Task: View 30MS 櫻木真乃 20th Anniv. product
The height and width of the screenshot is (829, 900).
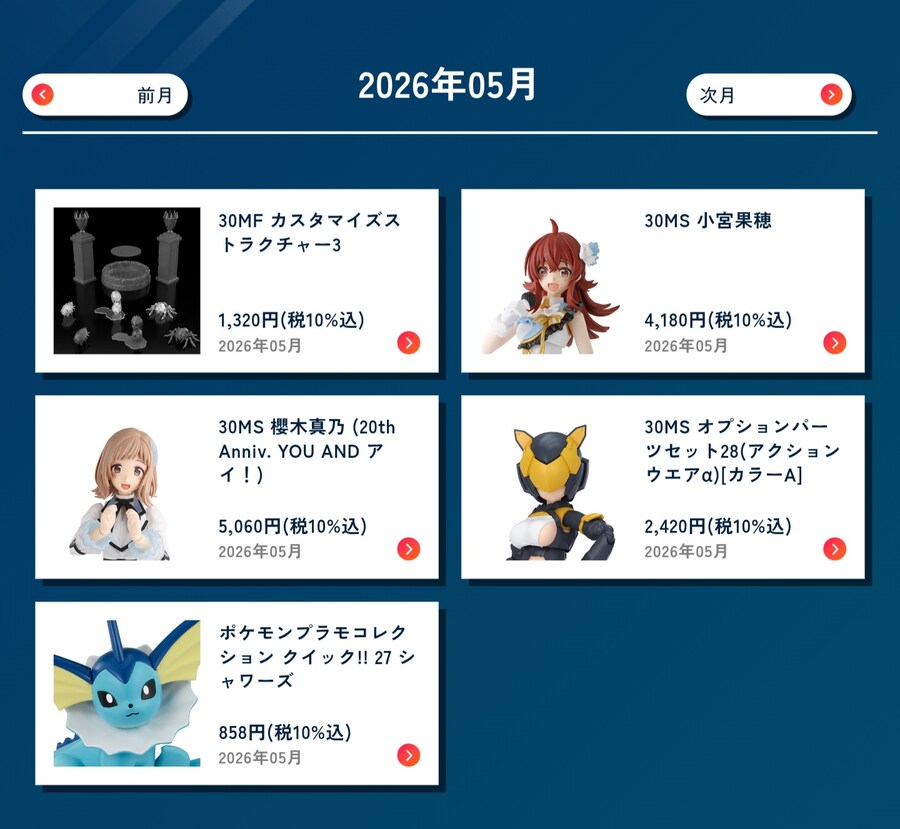Action: point(237,487)
